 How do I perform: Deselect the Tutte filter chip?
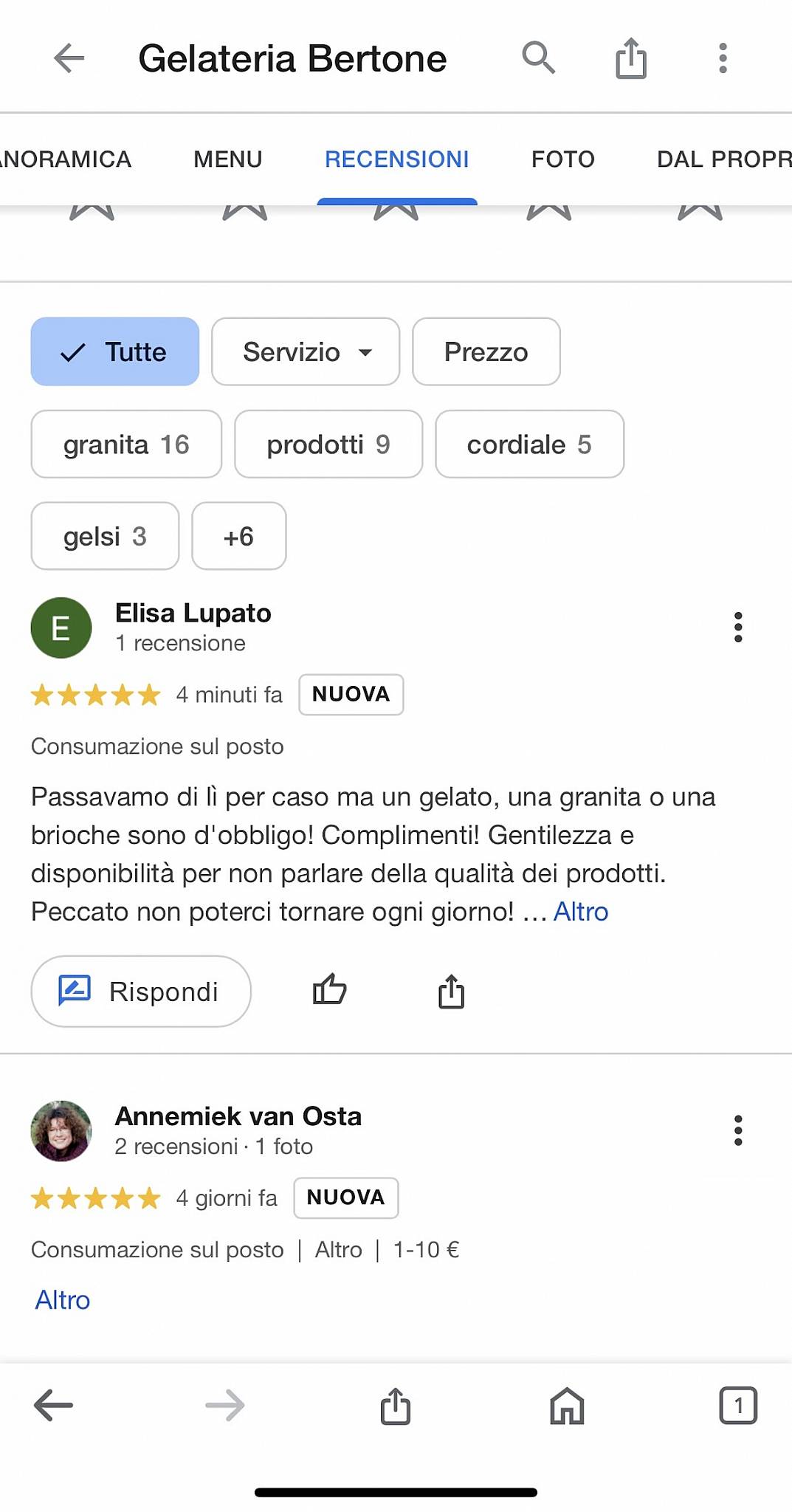click(x=114, y=352)
